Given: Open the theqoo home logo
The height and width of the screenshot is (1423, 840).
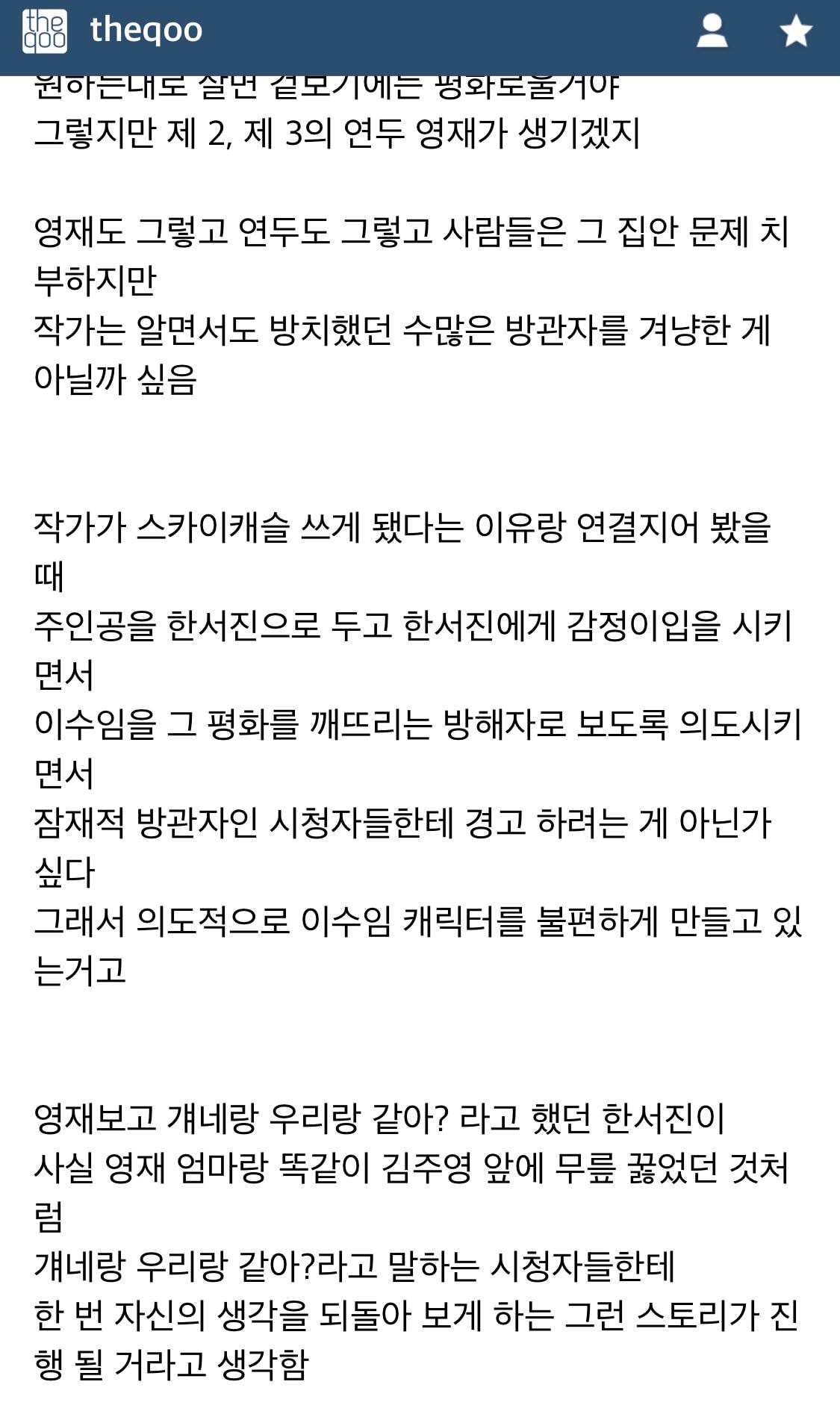Looking at the screenshot, I should pyautogui.click(x=45, y=31).
